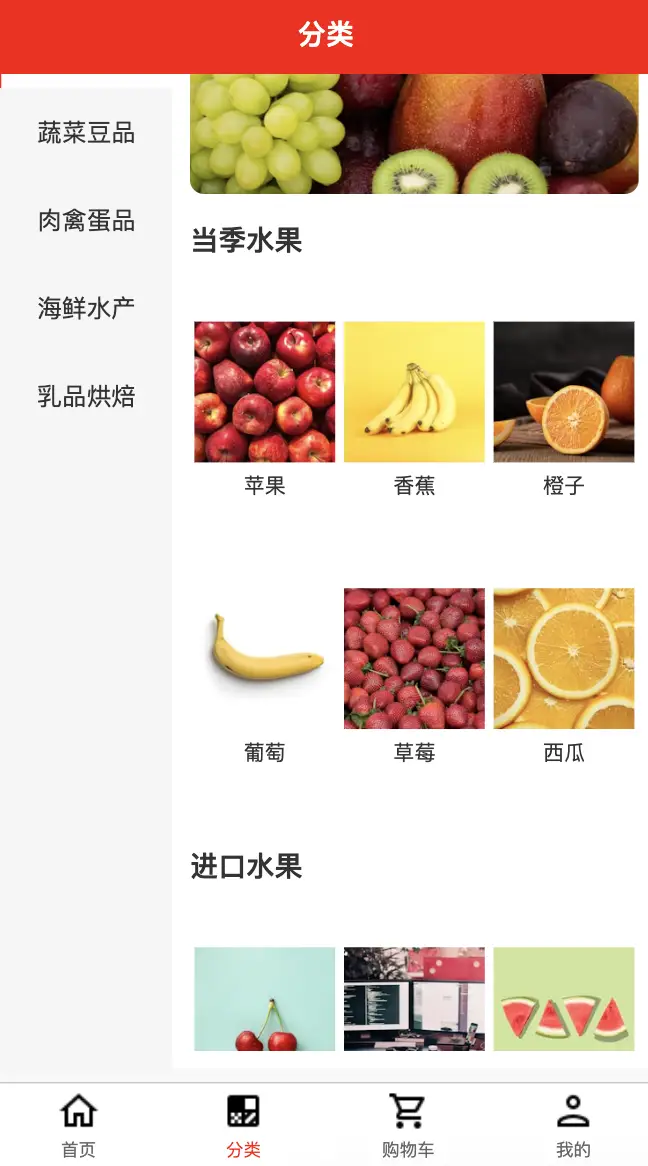Switch to 海鲜水产 category

click(86, 308)
